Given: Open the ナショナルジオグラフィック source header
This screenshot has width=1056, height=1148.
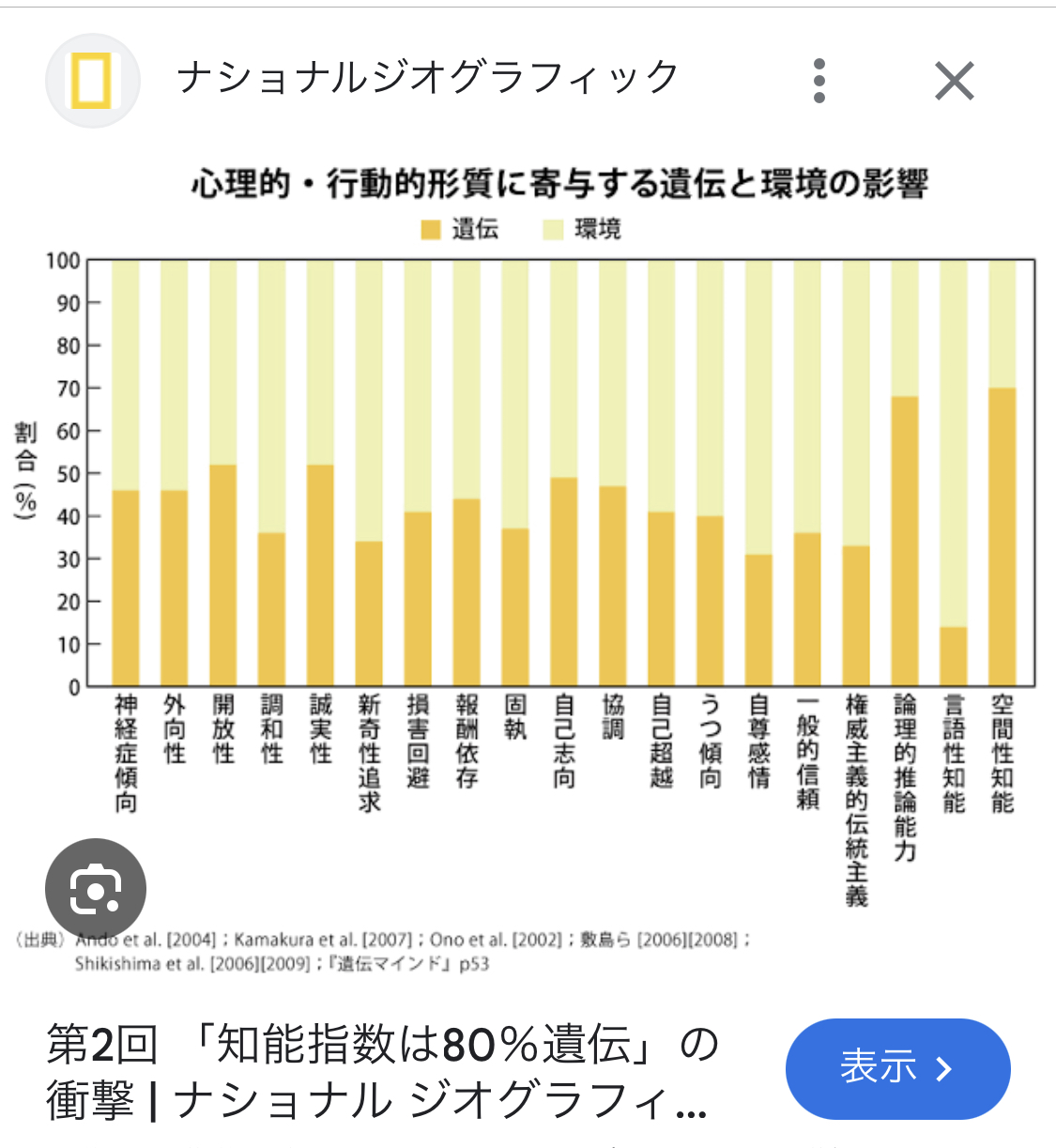Looking at the screenshot, I should click(427, 79).
